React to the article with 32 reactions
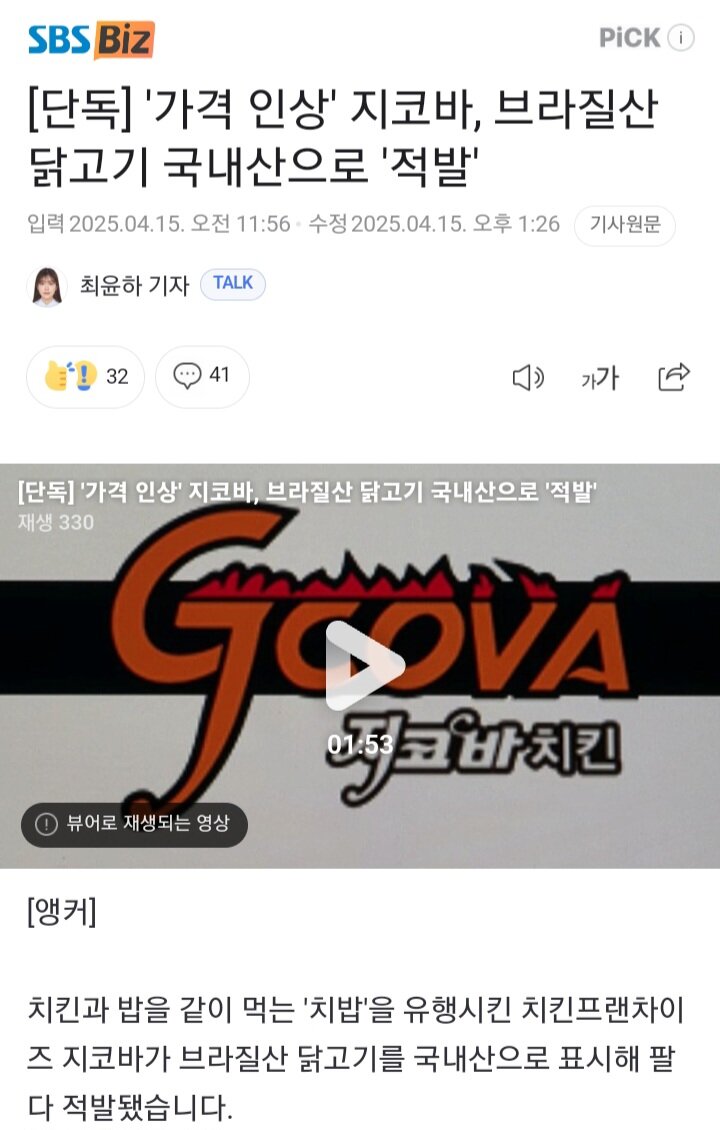 86,377
